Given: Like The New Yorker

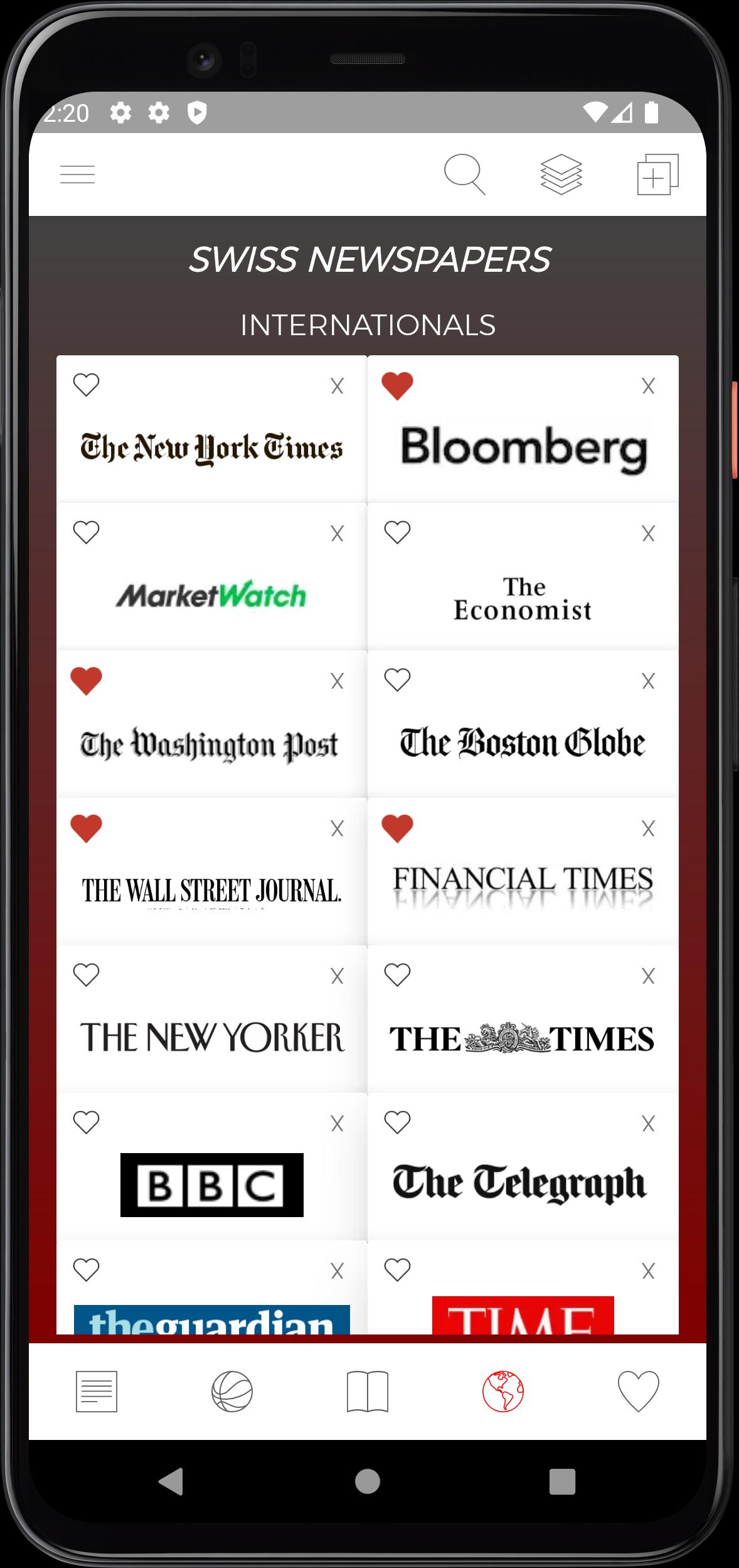Looking at the screenshot, I should (86, 975).
